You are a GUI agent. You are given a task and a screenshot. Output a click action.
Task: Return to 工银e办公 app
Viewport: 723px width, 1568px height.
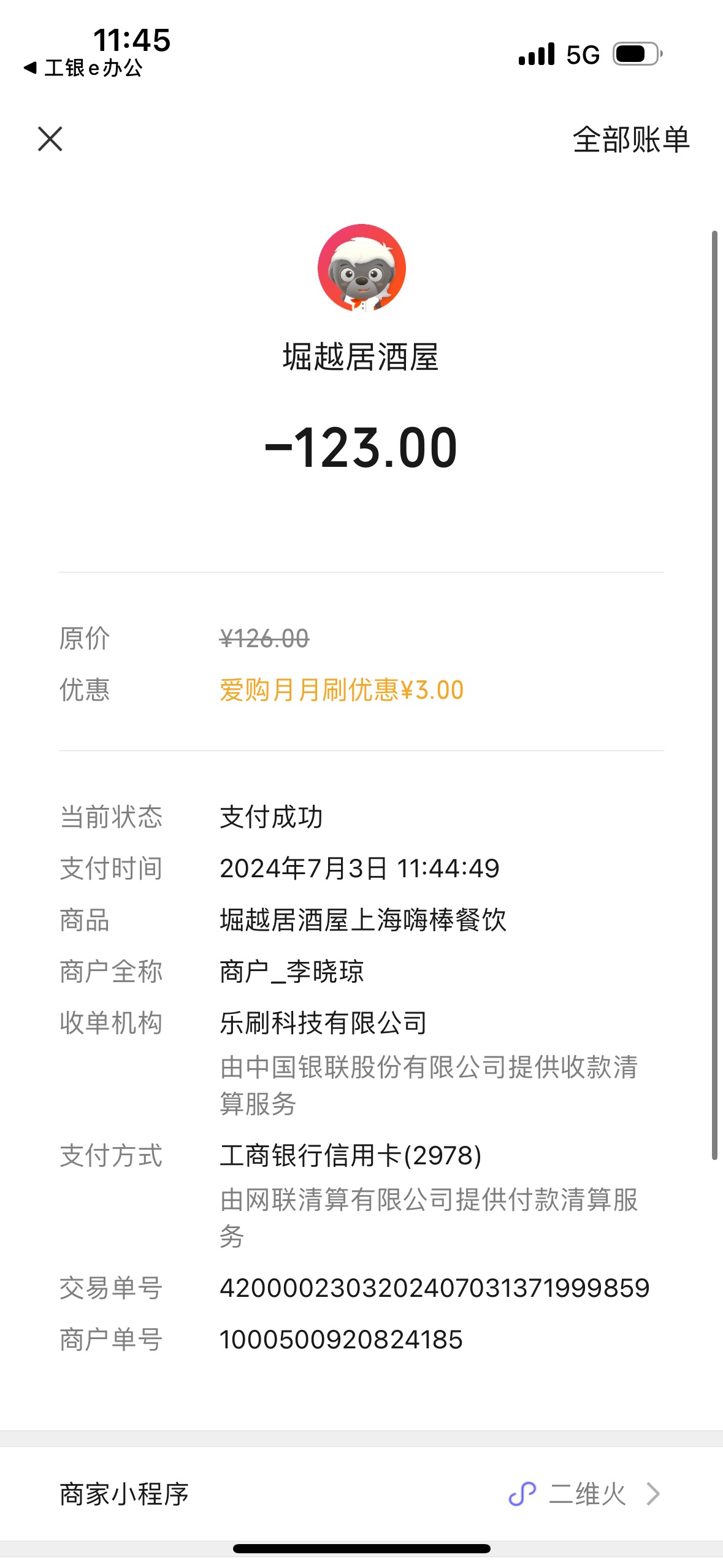click(83, 67)
